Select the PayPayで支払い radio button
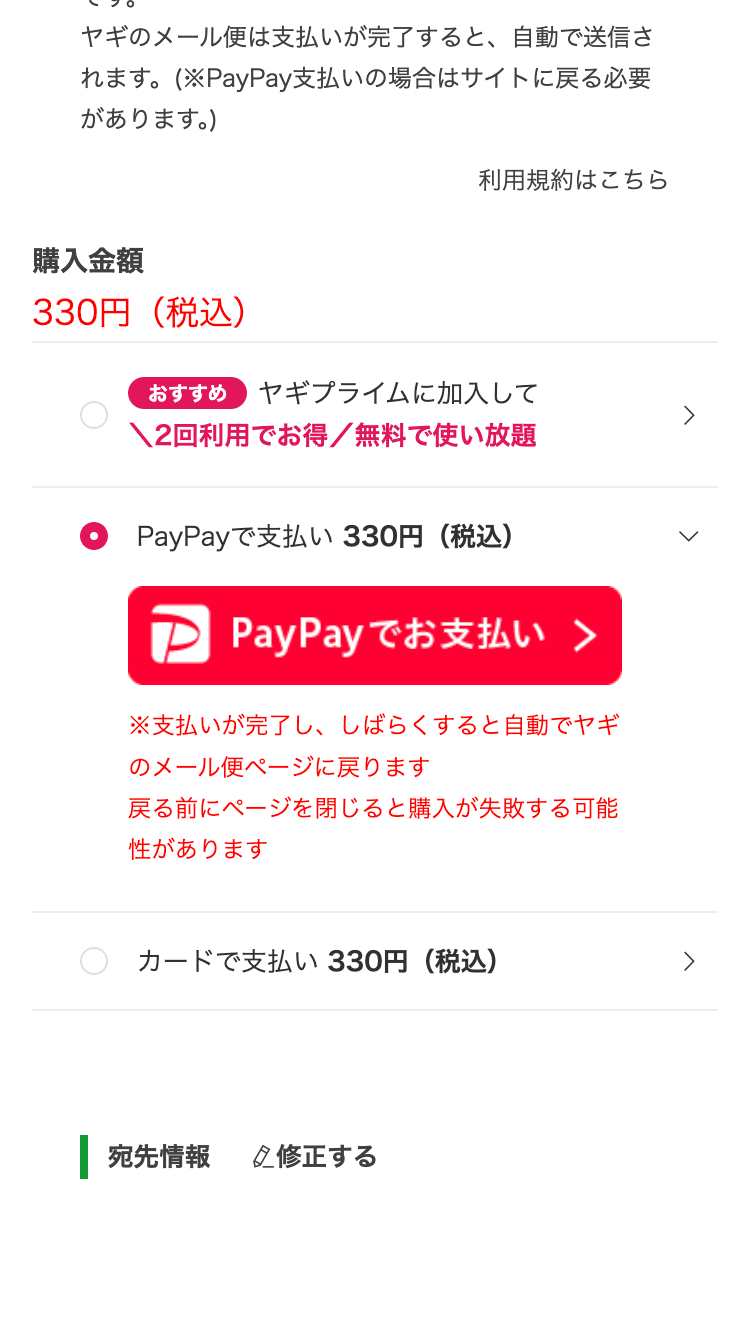This screenshot has height=1334, width=750. [94, 537]
